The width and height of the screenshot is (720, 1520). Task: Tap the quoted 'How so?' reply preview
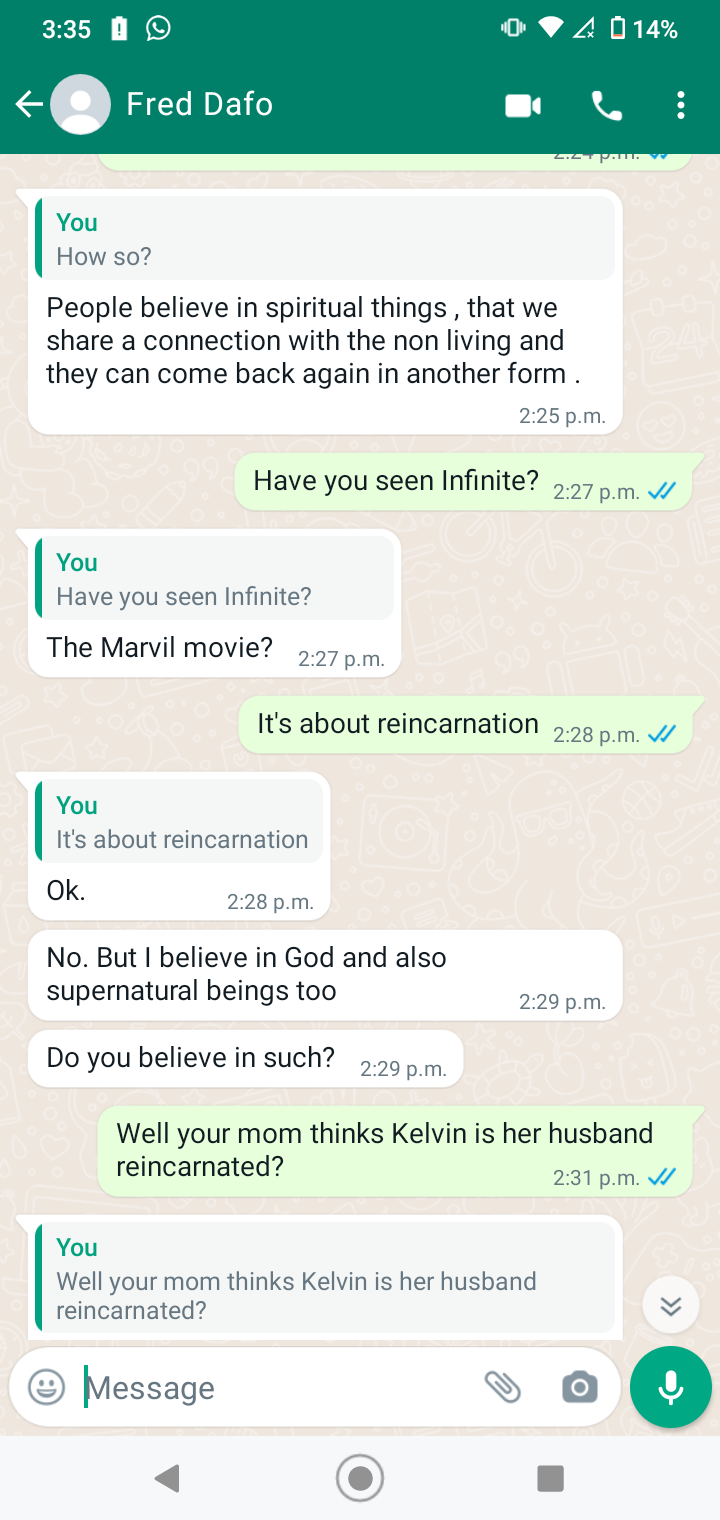325,238
